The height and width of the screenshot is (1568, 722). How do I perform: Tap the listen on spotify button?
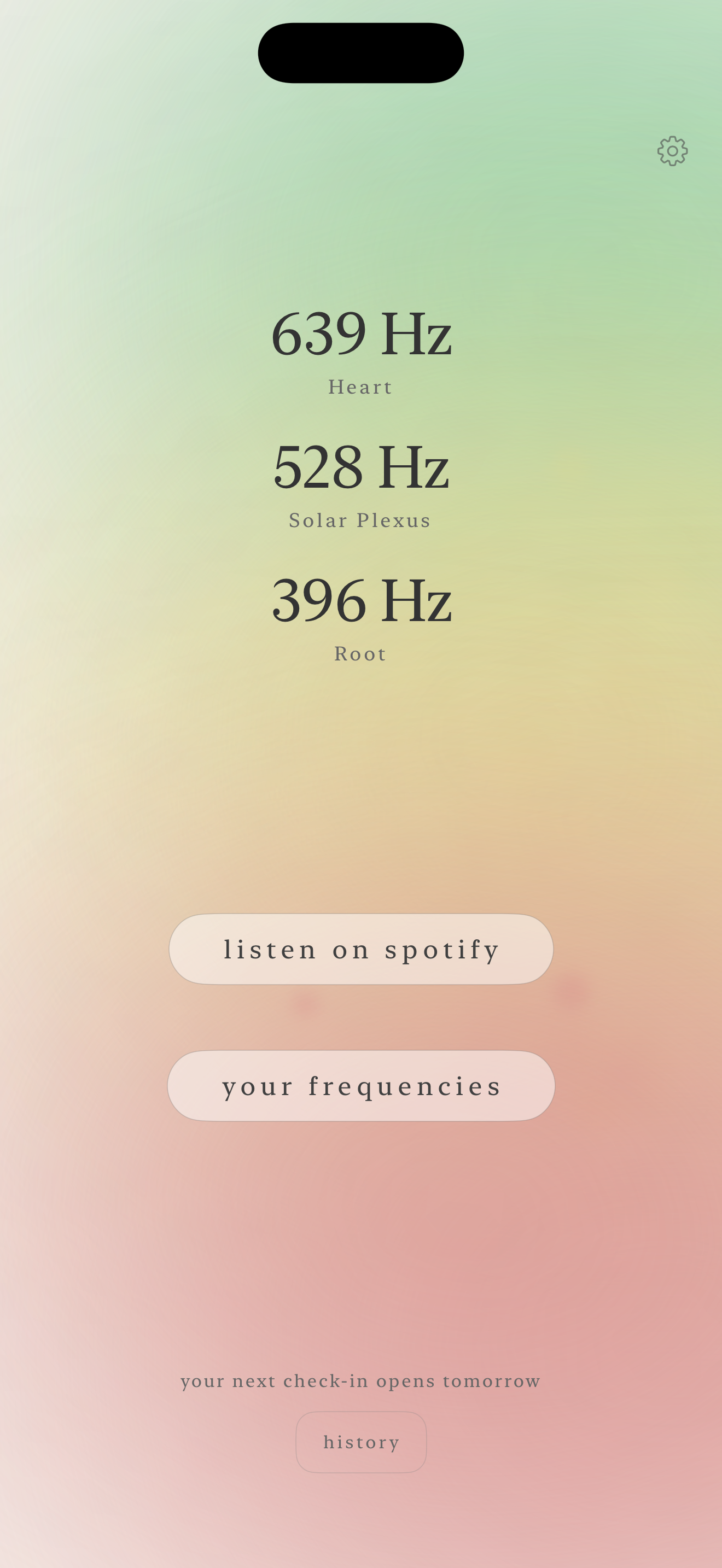pos(361,949)
